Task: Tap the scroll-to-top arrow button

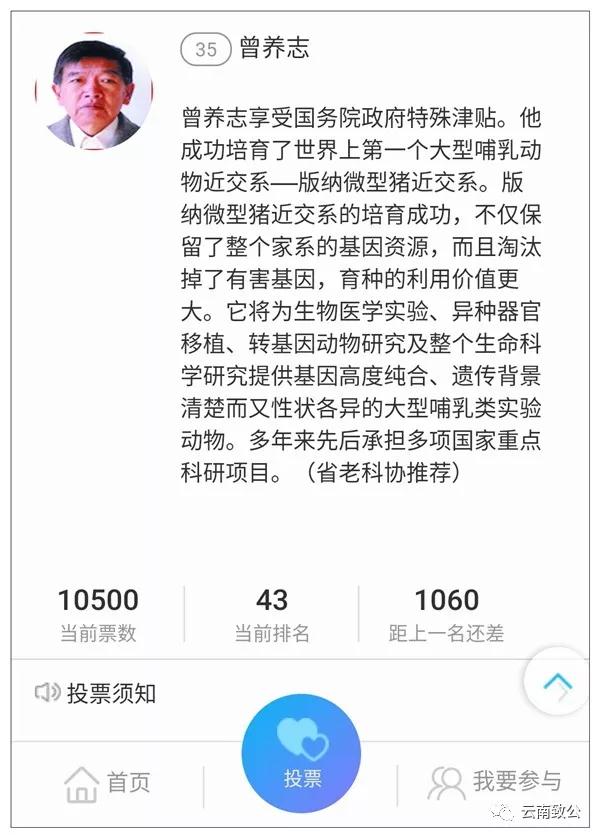Action: point(557,682)
